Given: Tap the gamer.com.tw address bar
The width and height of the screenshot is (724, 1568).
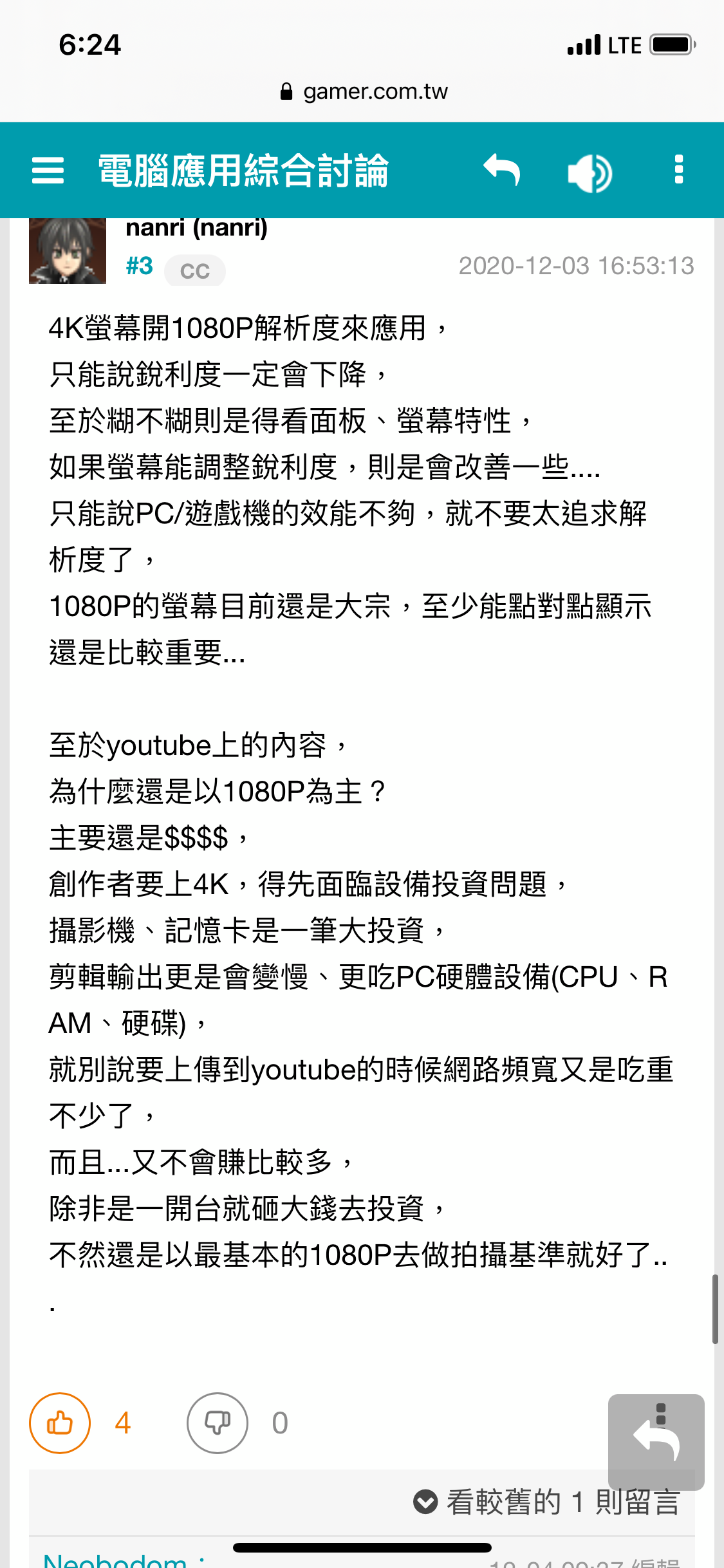Looking at the screenshot, I should pyautogui.click(x=364, y=91).
